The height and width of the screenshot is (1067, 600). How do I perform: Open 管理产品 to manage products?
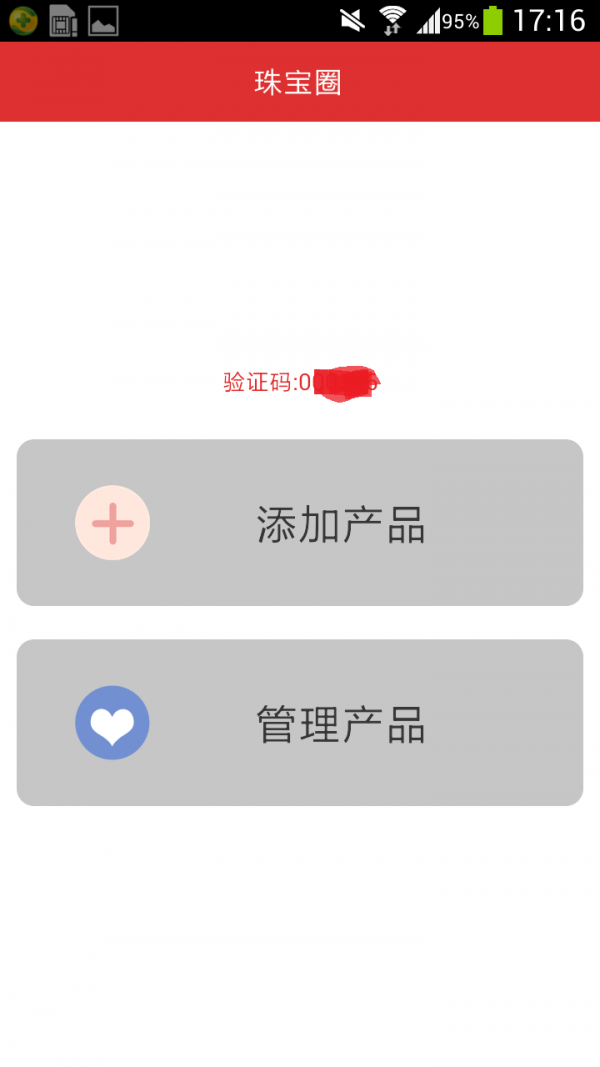tap(300, 723)
